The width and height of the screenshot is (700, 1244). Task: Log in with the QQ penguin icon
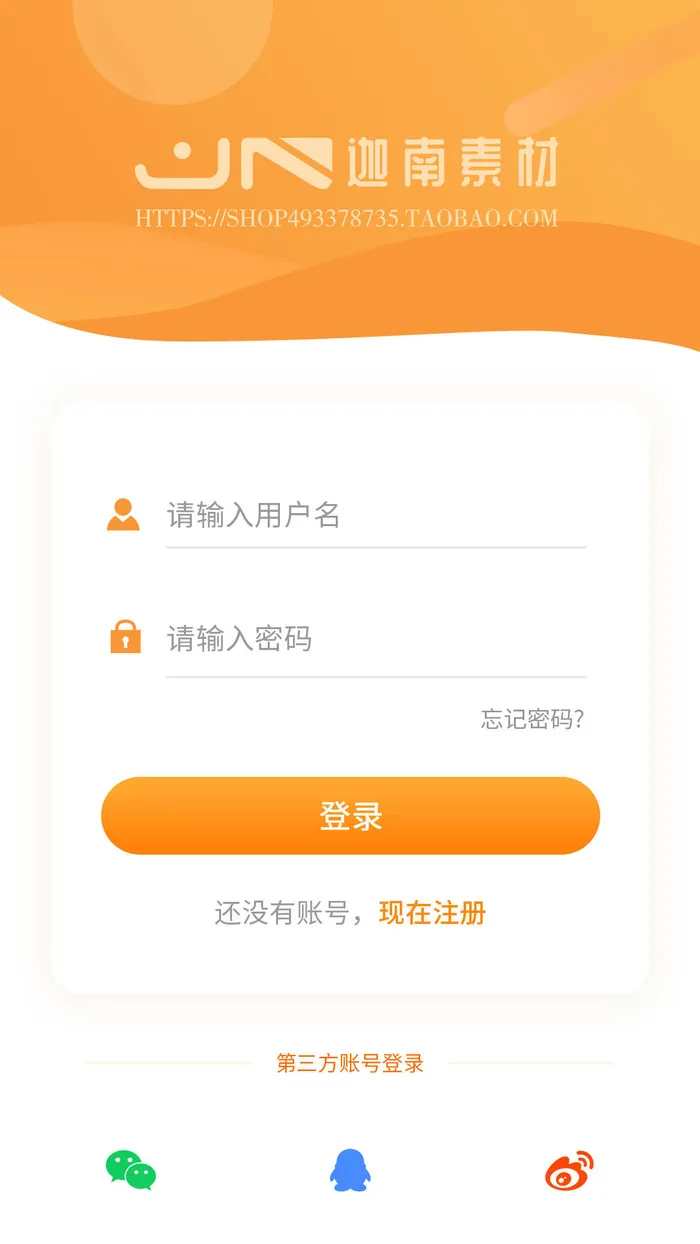tap(350, 1170)
